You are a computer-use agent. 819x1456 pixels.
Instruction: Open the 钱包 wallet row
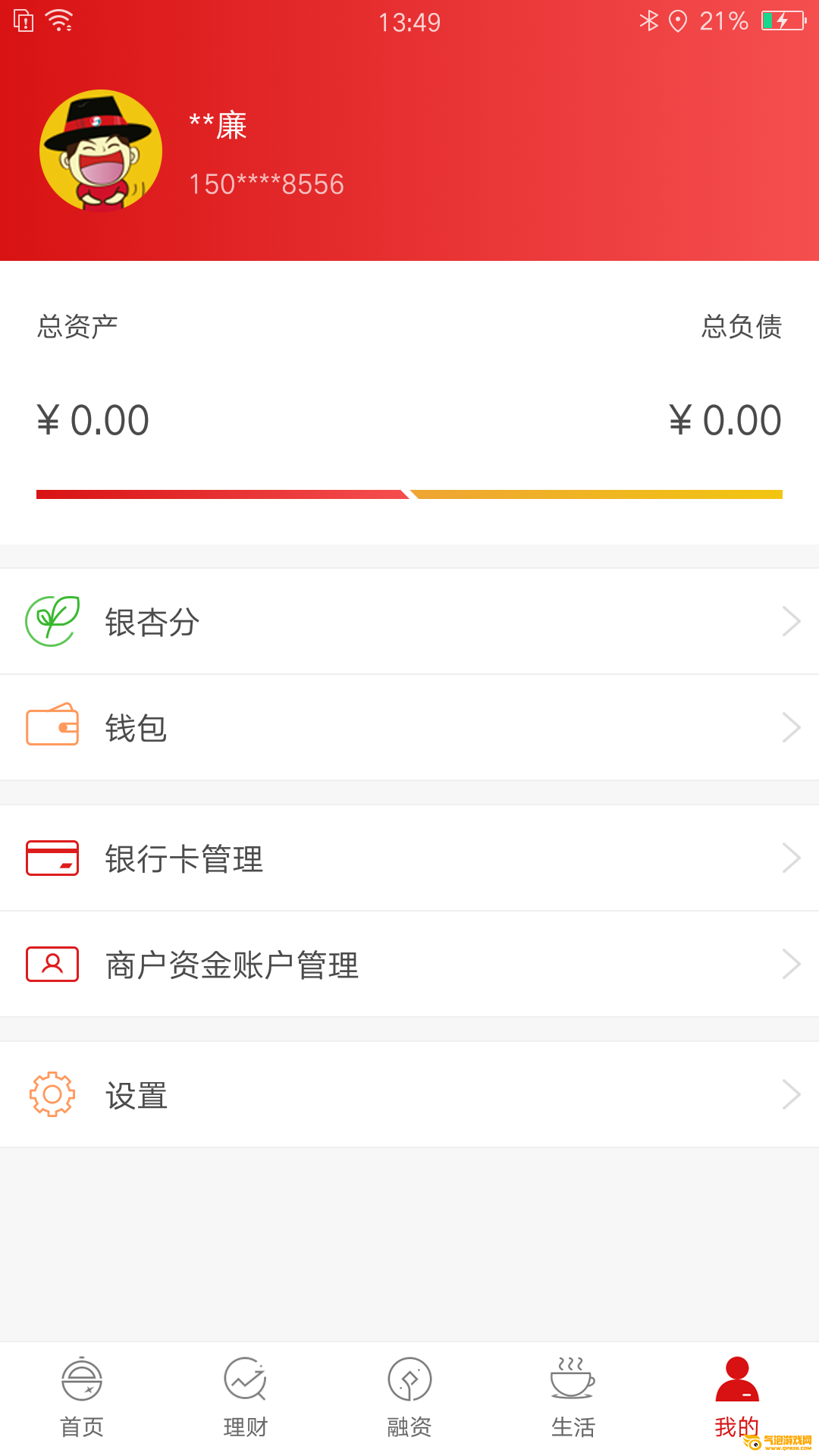coord(409,728)
